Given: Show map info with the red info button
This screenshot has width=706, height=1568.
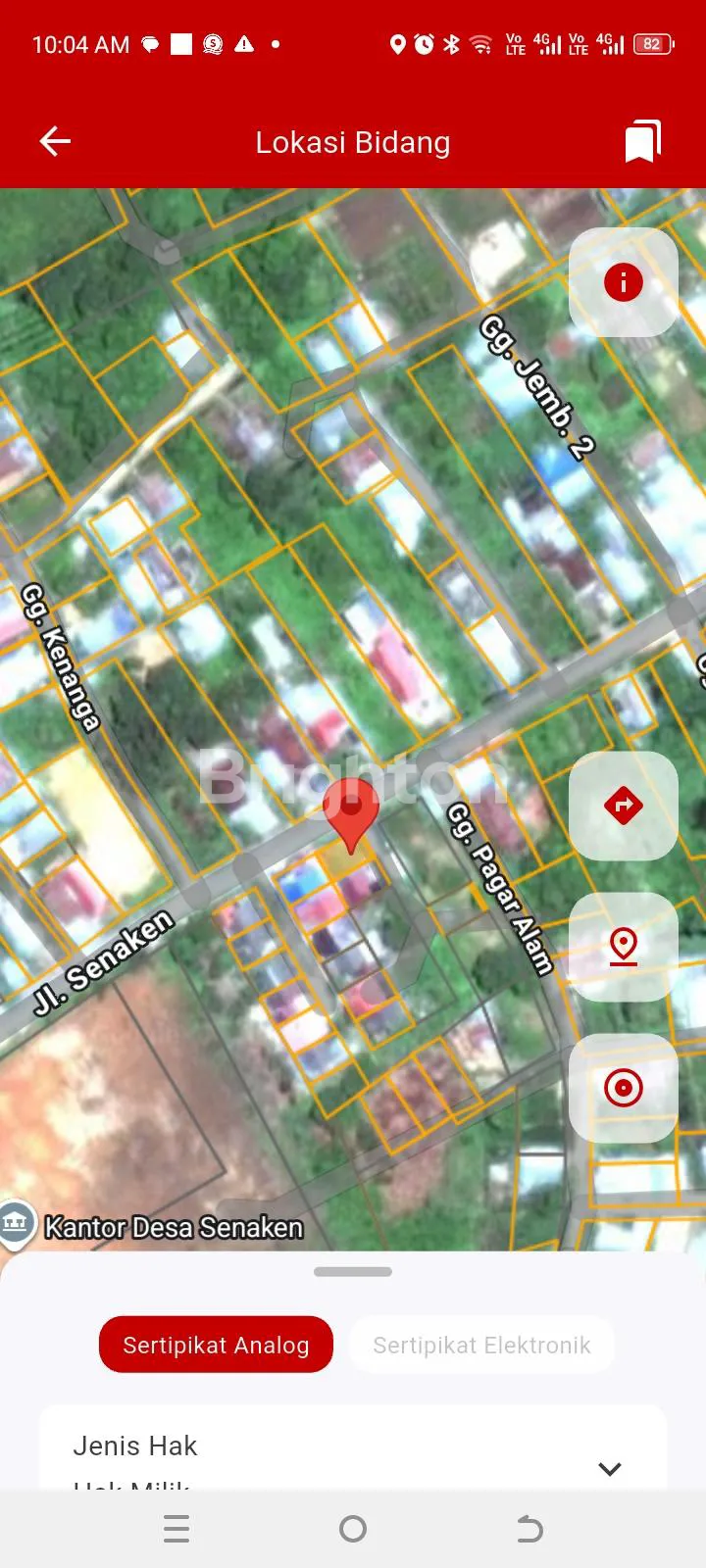Looking at the screenshot, I should [x=623, y=282].
